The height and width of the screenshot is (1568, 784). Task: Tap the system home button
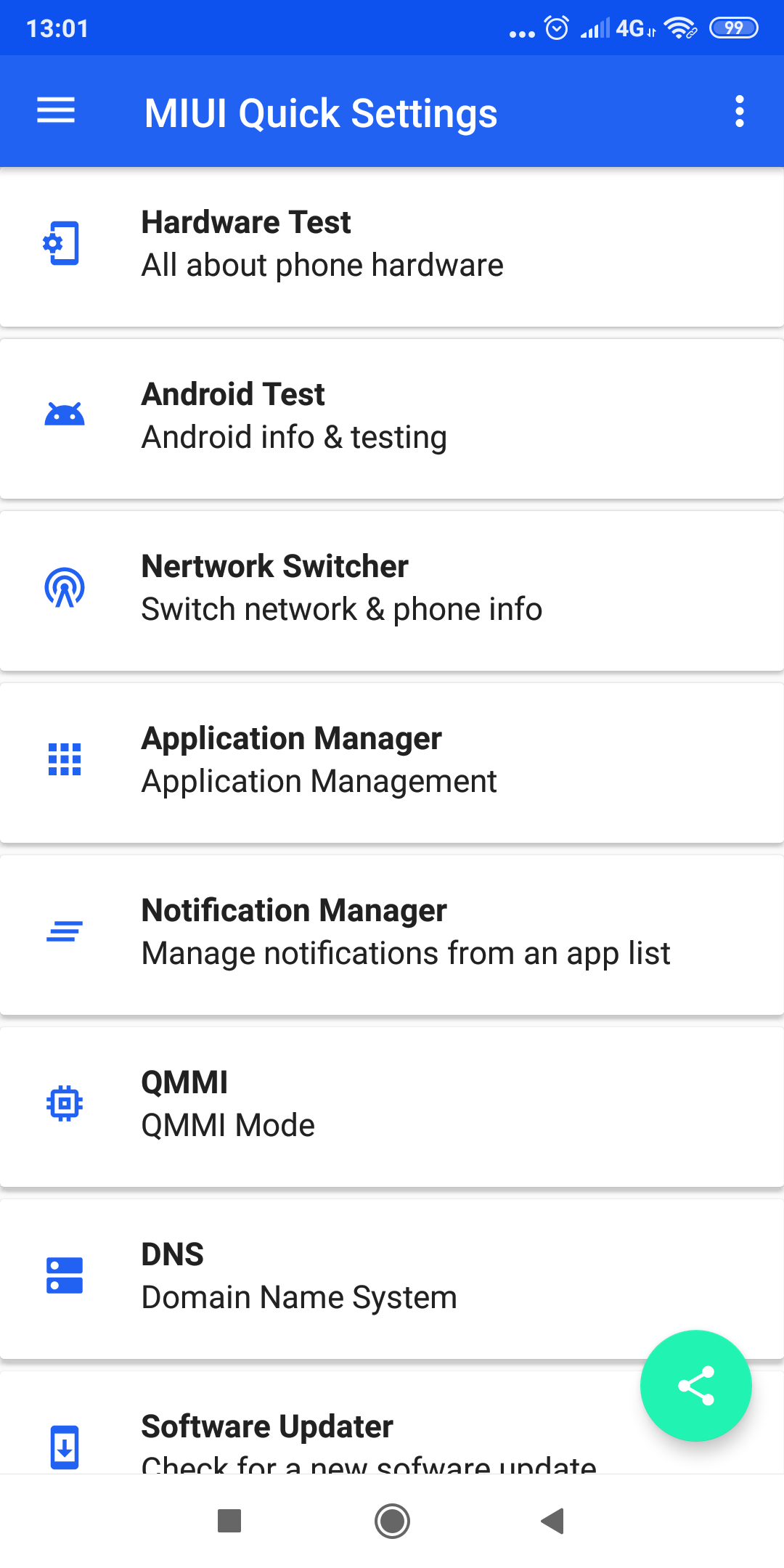click(x=392, y=1520)
